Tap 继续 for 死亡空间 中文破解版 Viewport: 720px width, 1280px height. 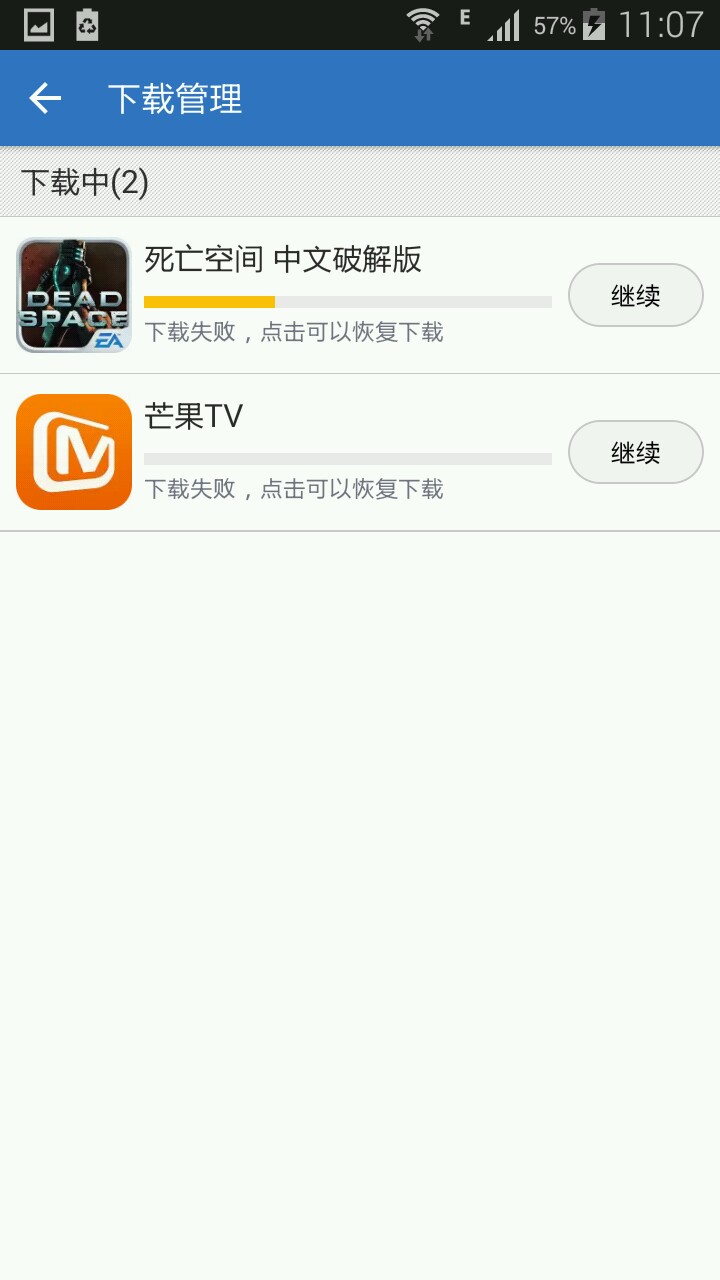pos(636,295)
